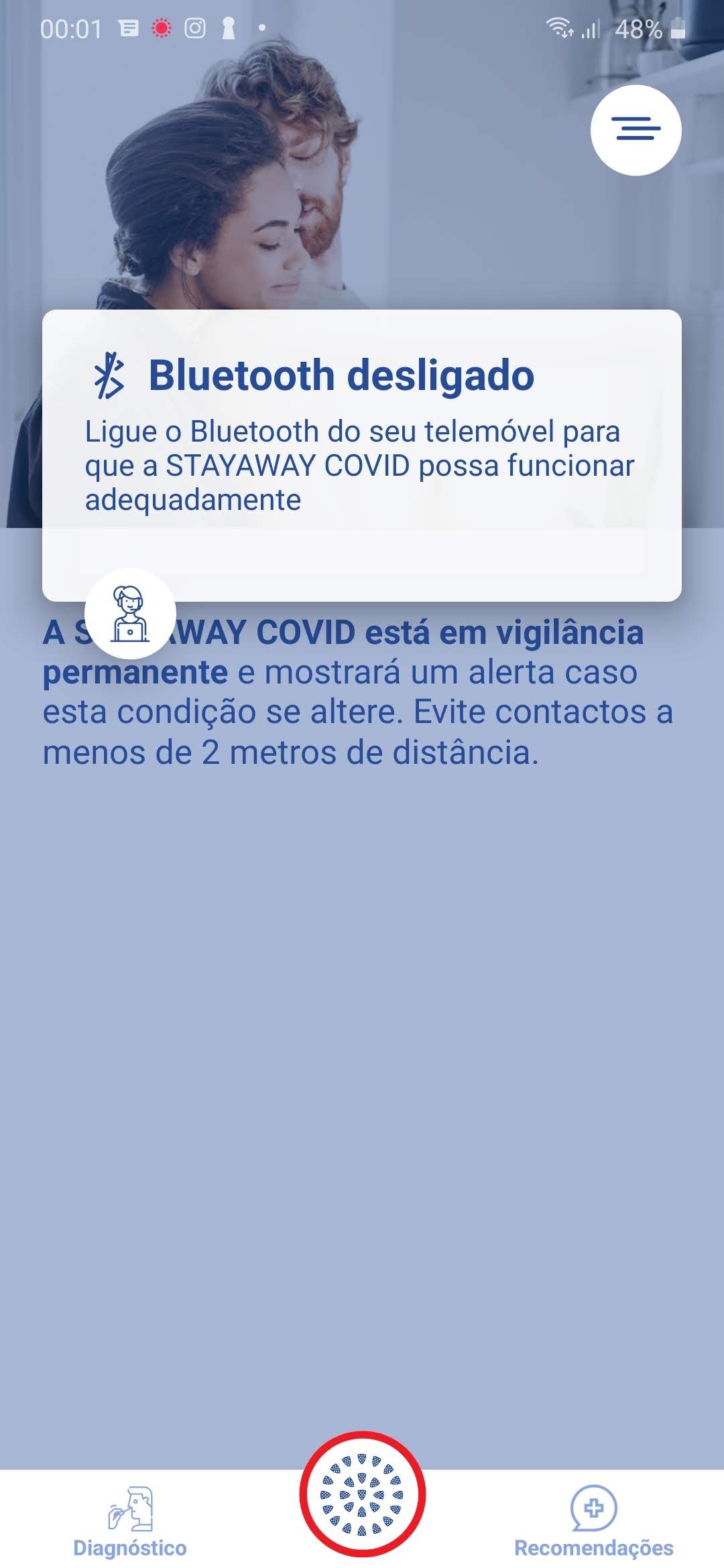724x1568 pixels.
Task: Open the hamburger menu button
Action: click(636, 130)
